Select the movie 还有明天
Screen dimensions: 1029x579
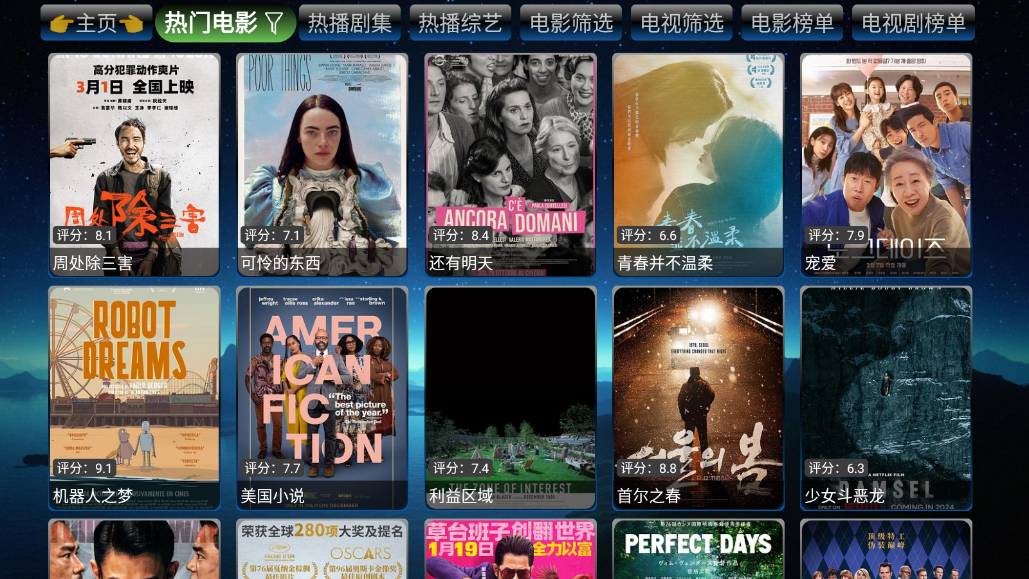pos(510,164)
